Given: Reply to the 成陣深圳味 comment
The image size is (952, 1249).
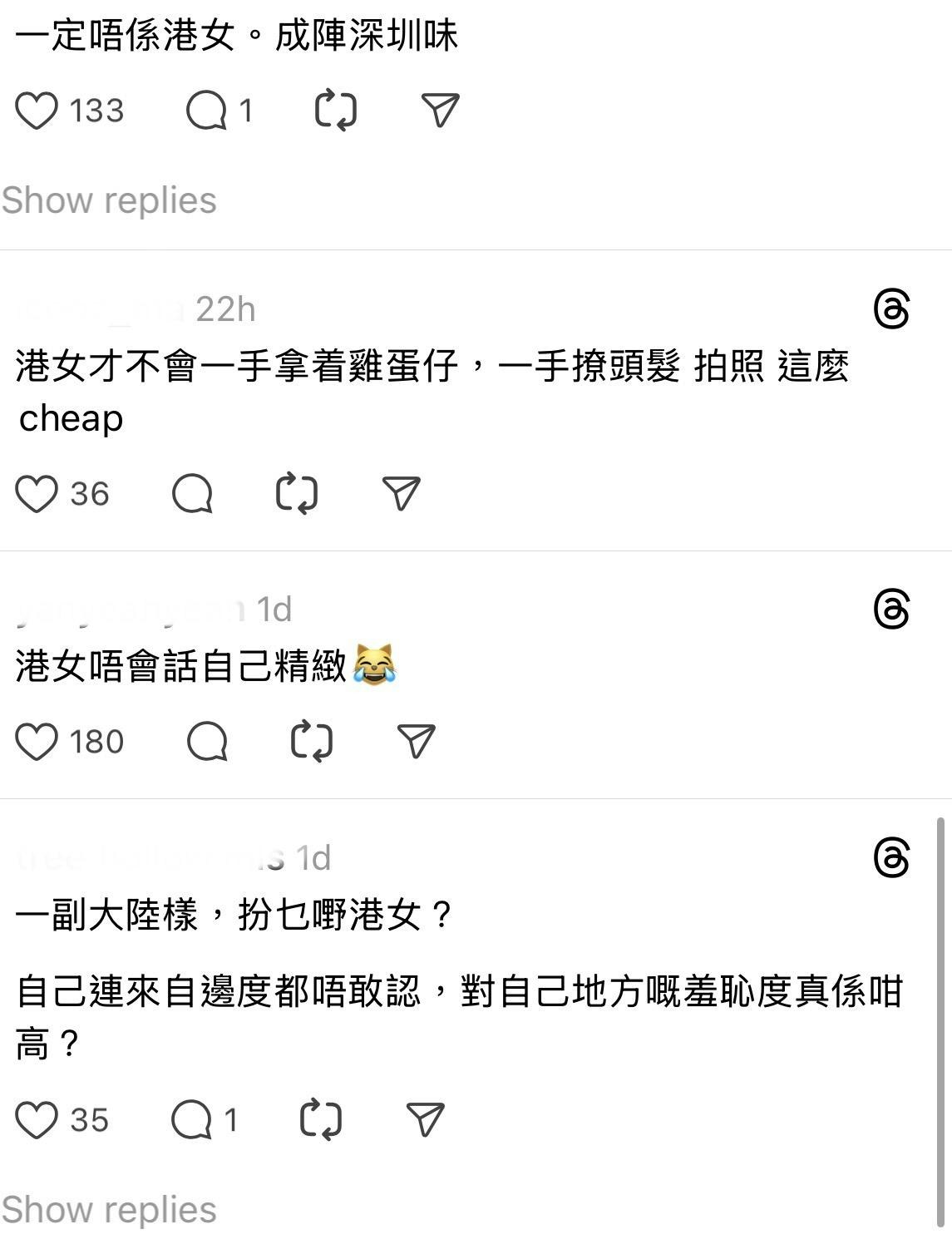Looking at the screenshot, I should point(207,111).
